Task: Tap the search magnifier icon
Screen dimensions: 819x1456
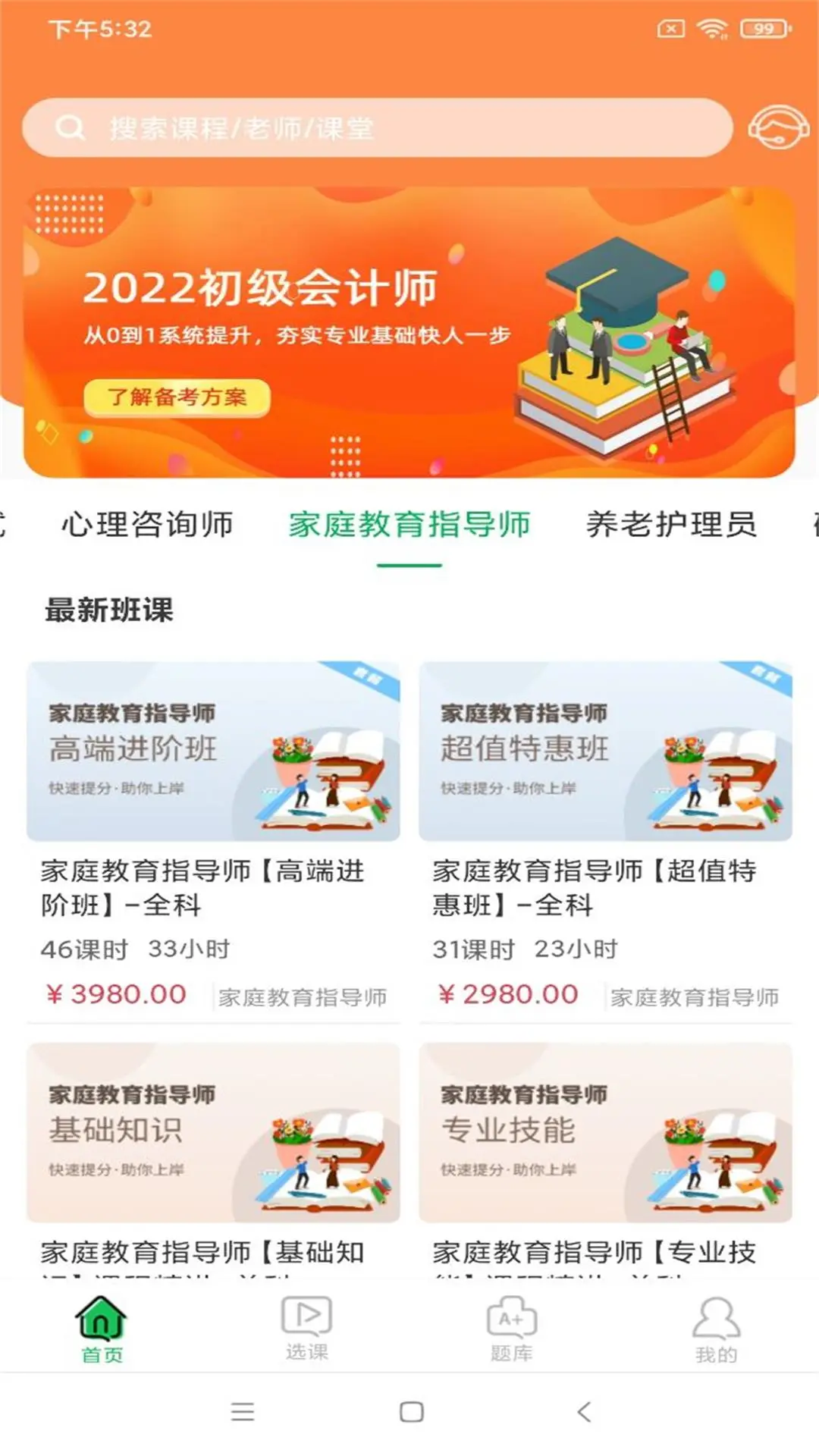Action: 71,127
